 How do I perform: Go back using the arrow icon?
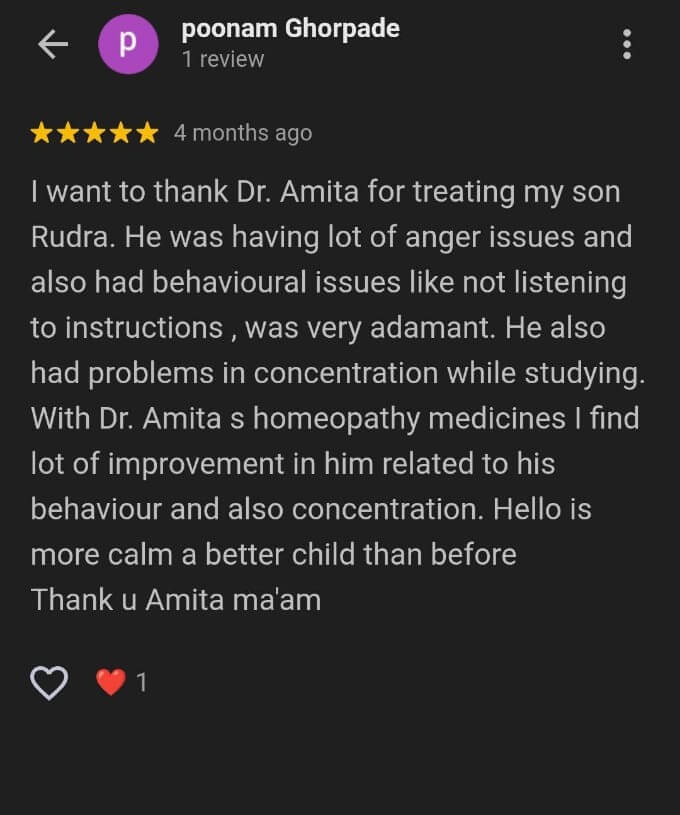coord(52,44)
